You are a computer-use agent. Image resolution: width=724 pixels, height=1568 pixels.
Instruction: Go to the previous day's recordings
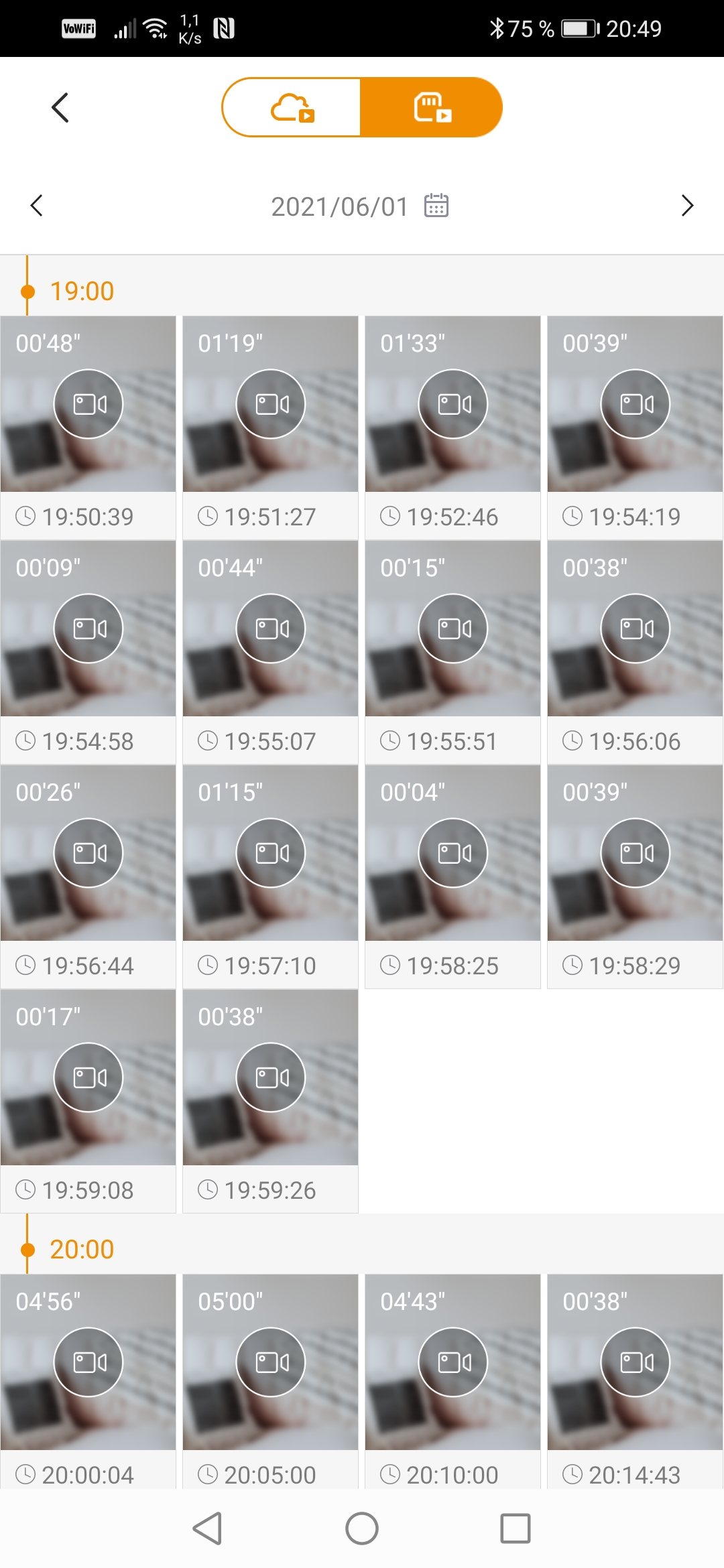[37, 206]
